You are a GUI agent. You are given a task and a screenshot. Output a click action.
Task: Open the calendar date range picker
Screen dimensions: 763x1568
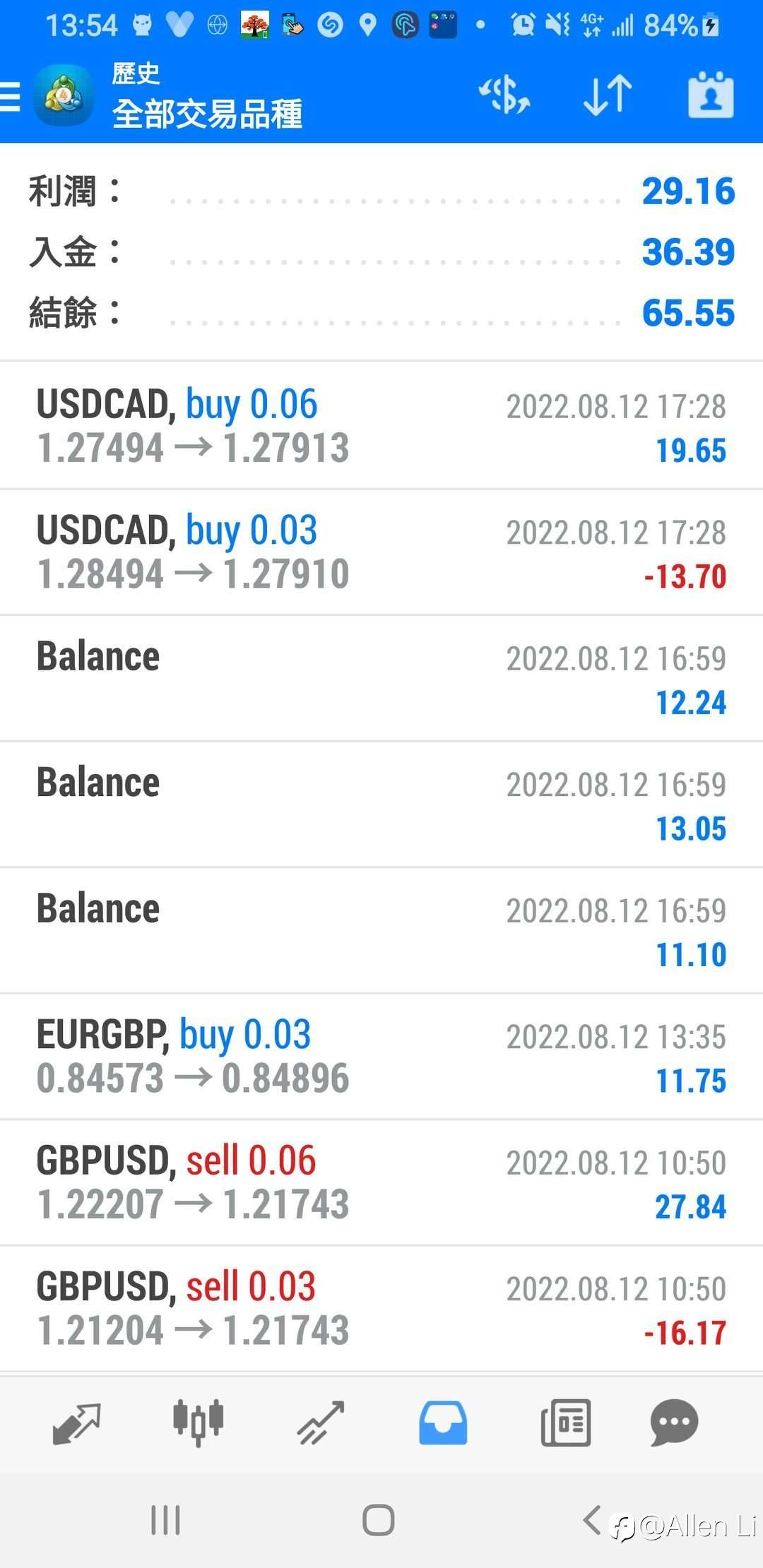pos(711,95)
